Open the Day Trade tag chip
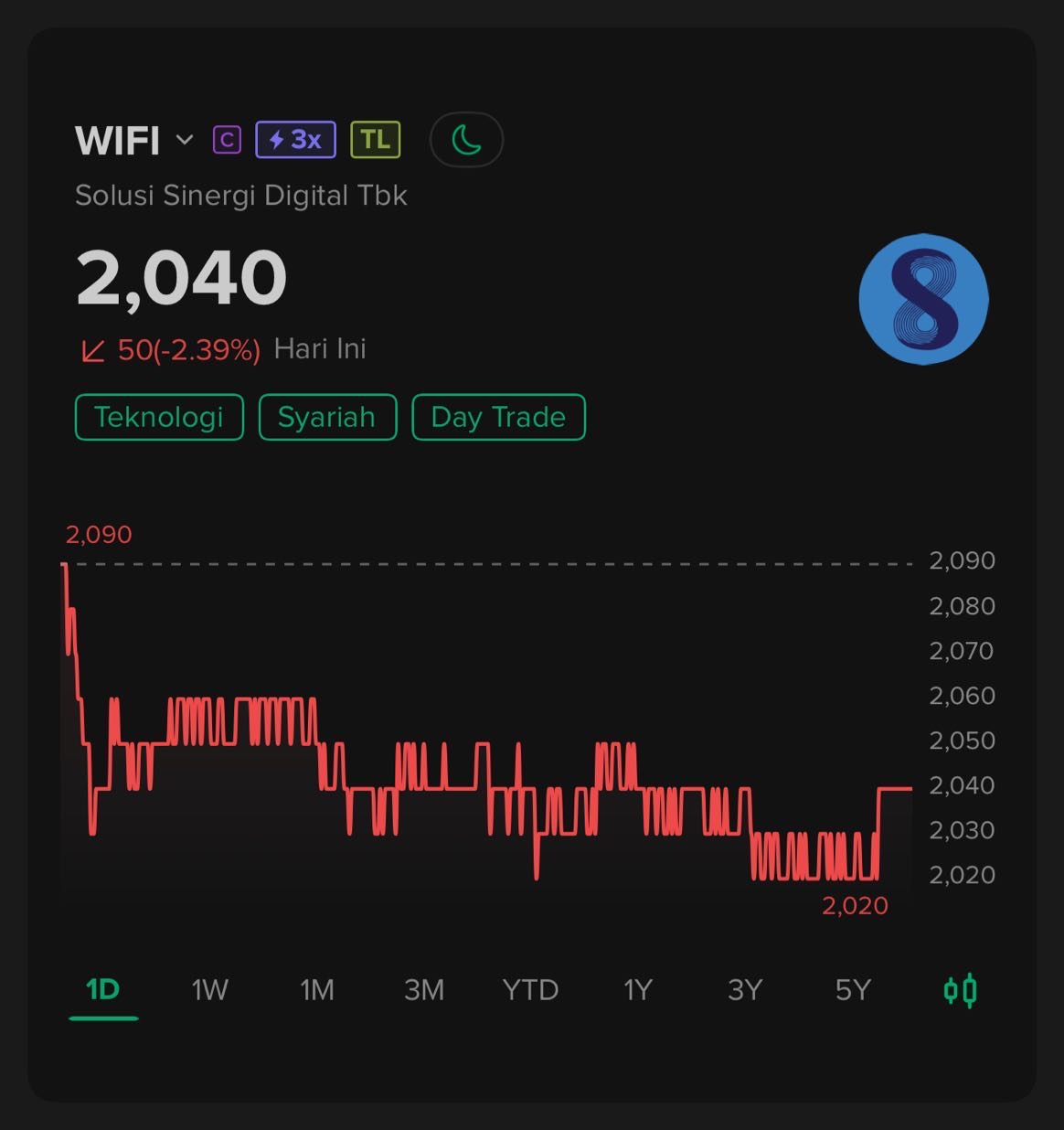1064x1130 pixels. pyautogui.click(x=498, y=417)
